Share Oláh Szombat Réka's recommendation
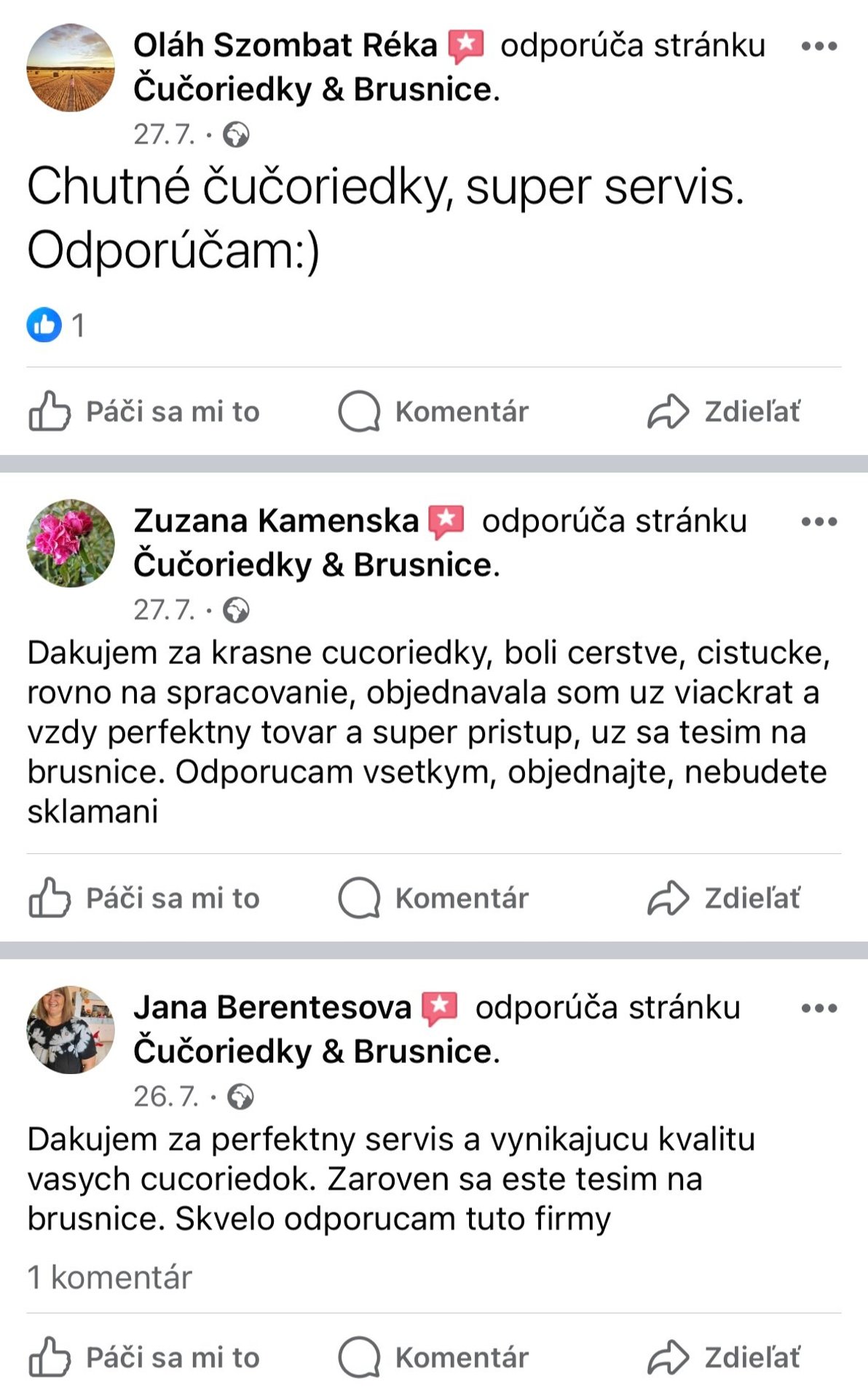The height and width of the screenshot is (1398, 868). click(x=724, y=411)
